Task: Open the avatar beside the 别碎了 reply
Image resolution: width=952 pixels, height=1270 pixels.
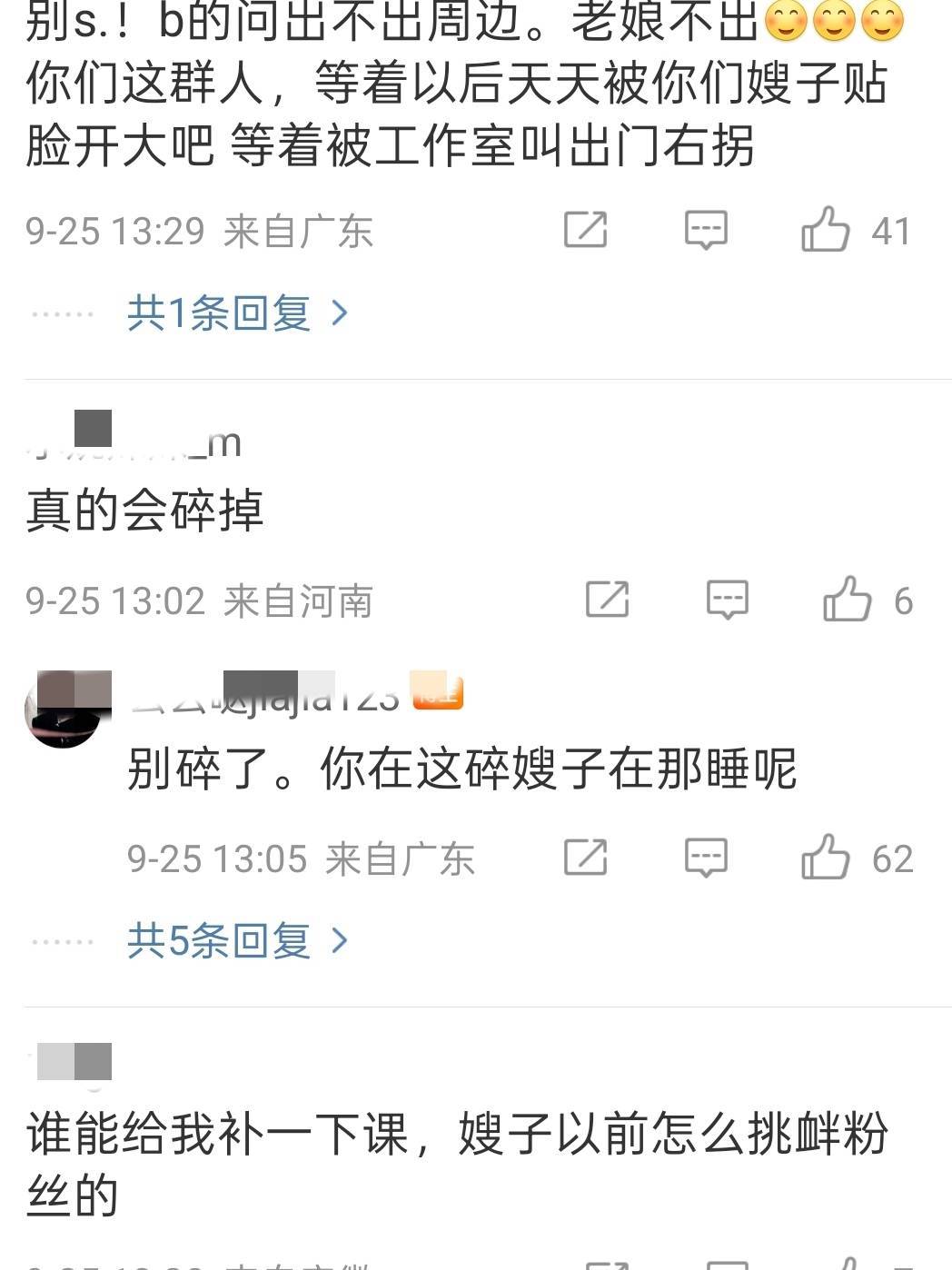Action: (65, 709)
